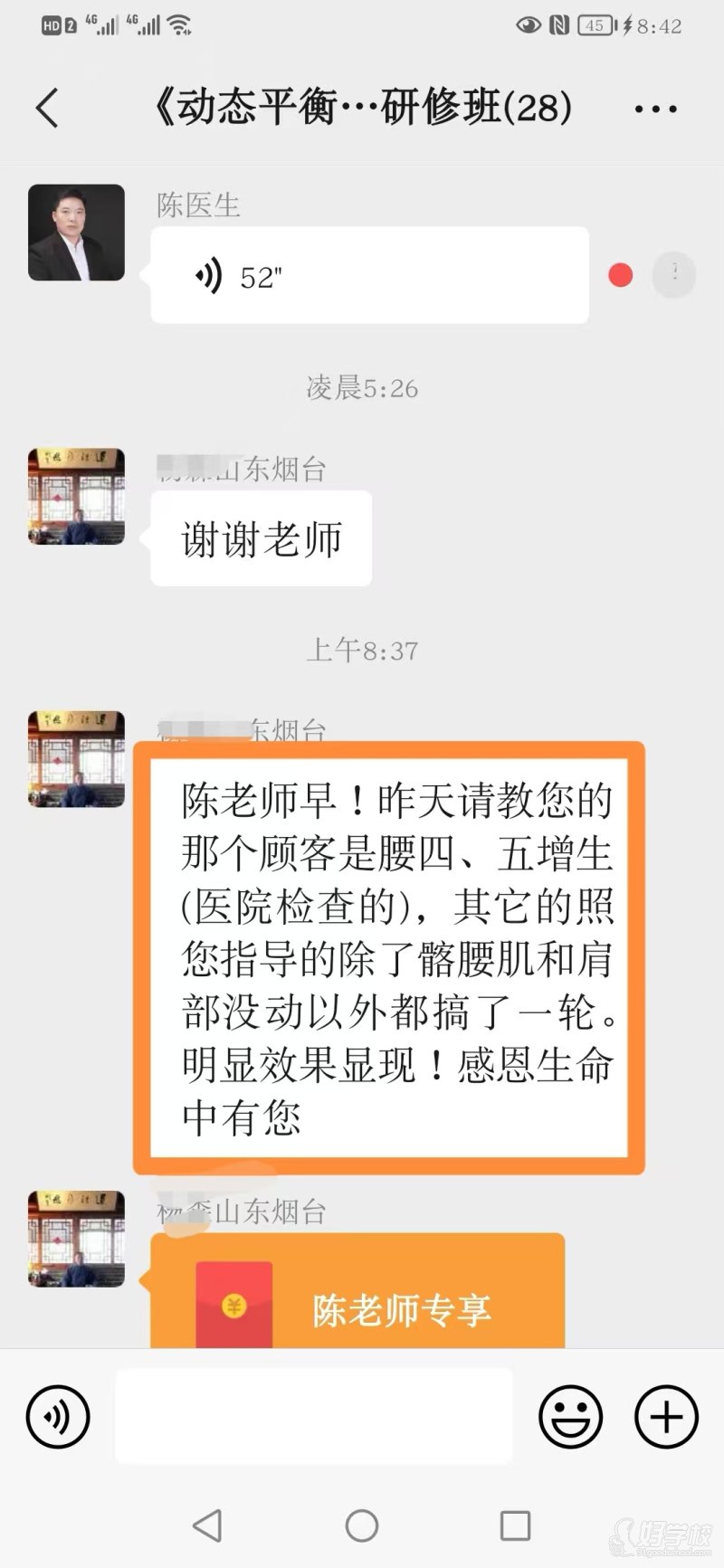This screenshot has width=724, height=1568.
Task: Open 陈医生's profile avatar
Action: coord(76,233)
